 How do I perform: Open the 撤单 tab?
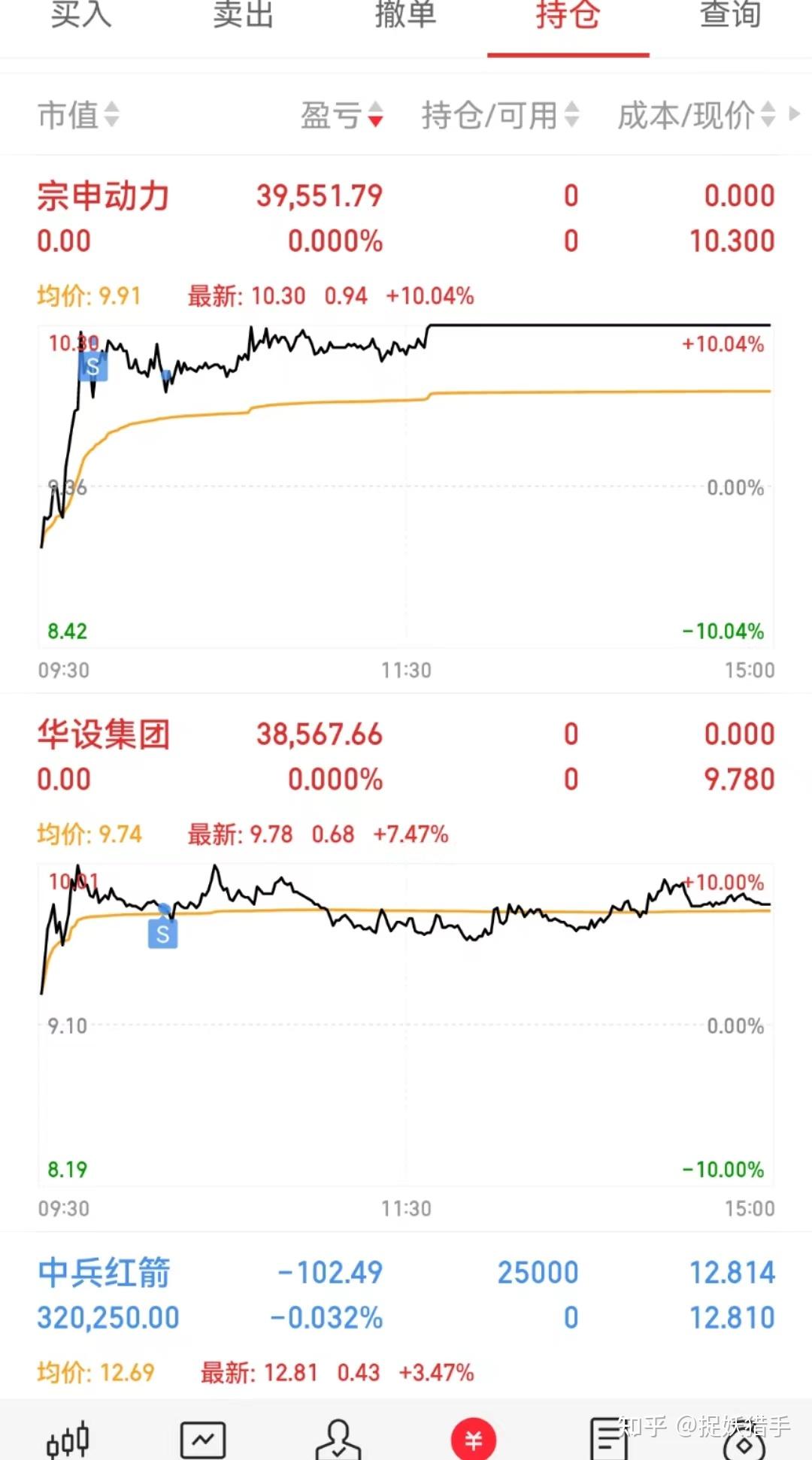click(x=405, y=15)
